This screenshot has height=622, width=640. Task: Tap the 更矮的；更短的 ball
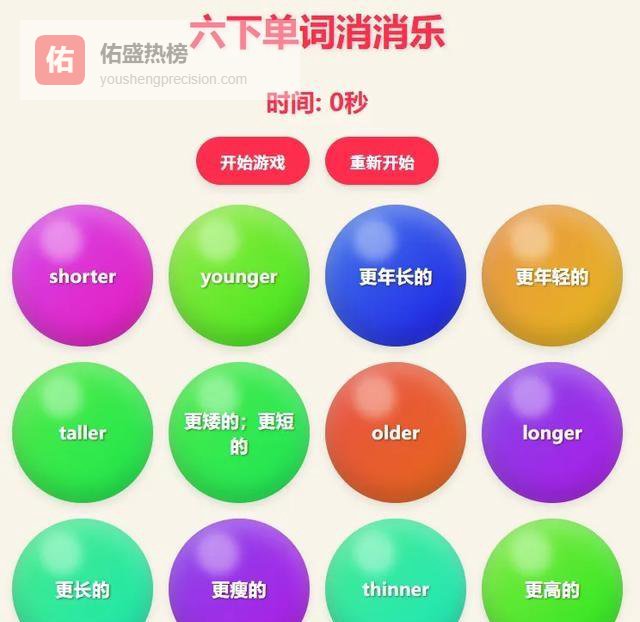pos(238,432)
